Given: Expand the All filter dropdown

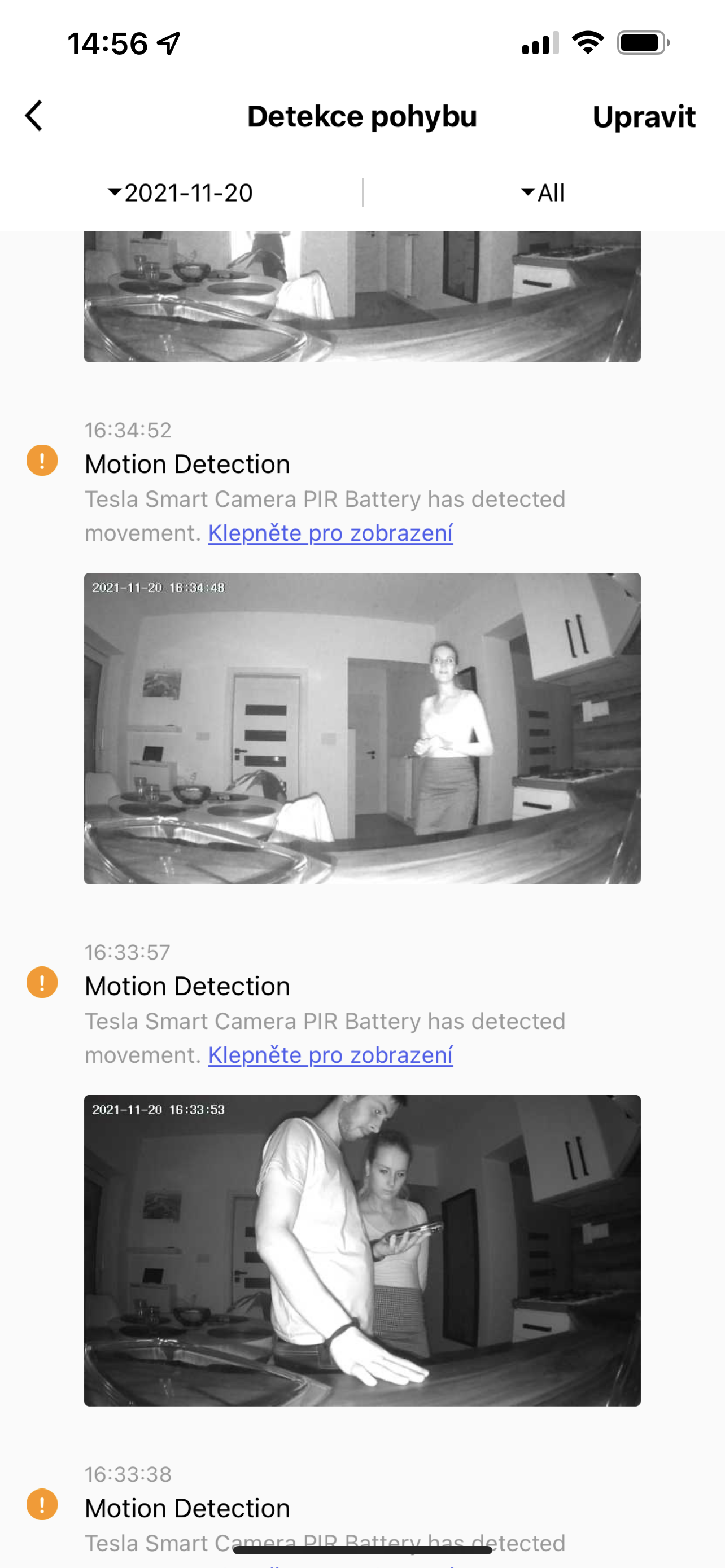Looking at the screenshot, I should [x=543, y=193].
